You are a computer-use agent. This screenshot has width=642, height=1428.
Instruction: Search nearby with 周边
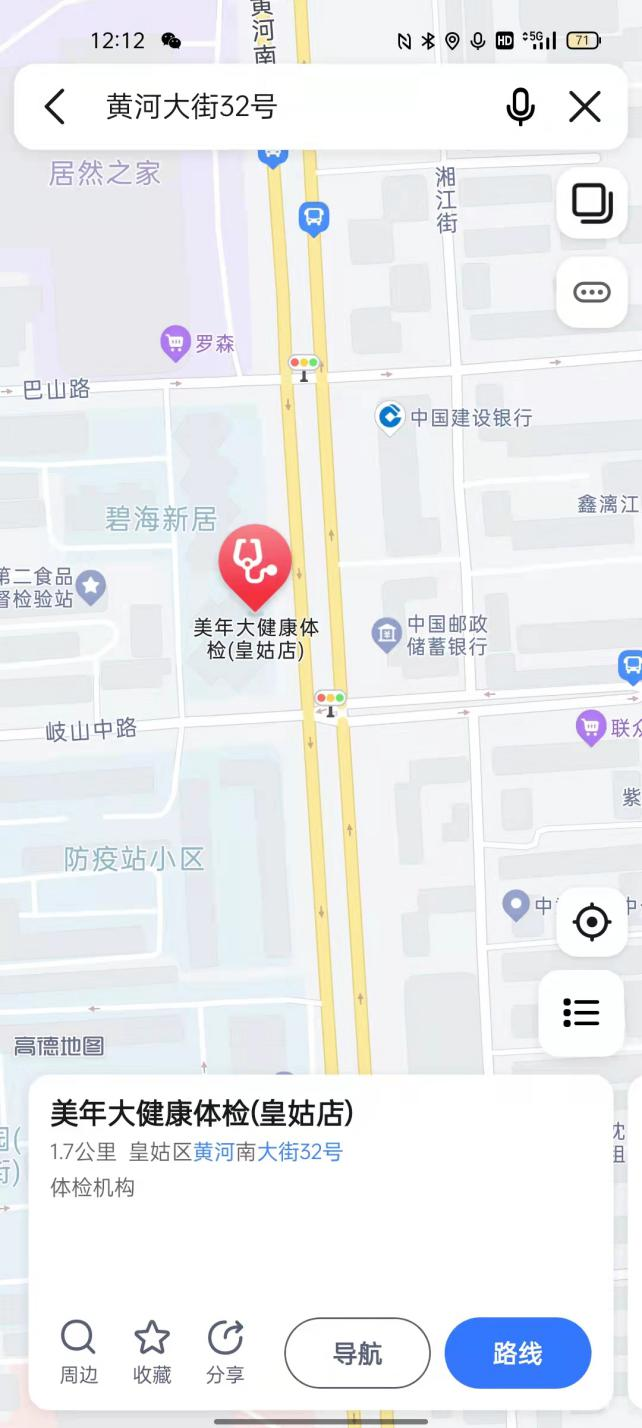coord(78,1352)
